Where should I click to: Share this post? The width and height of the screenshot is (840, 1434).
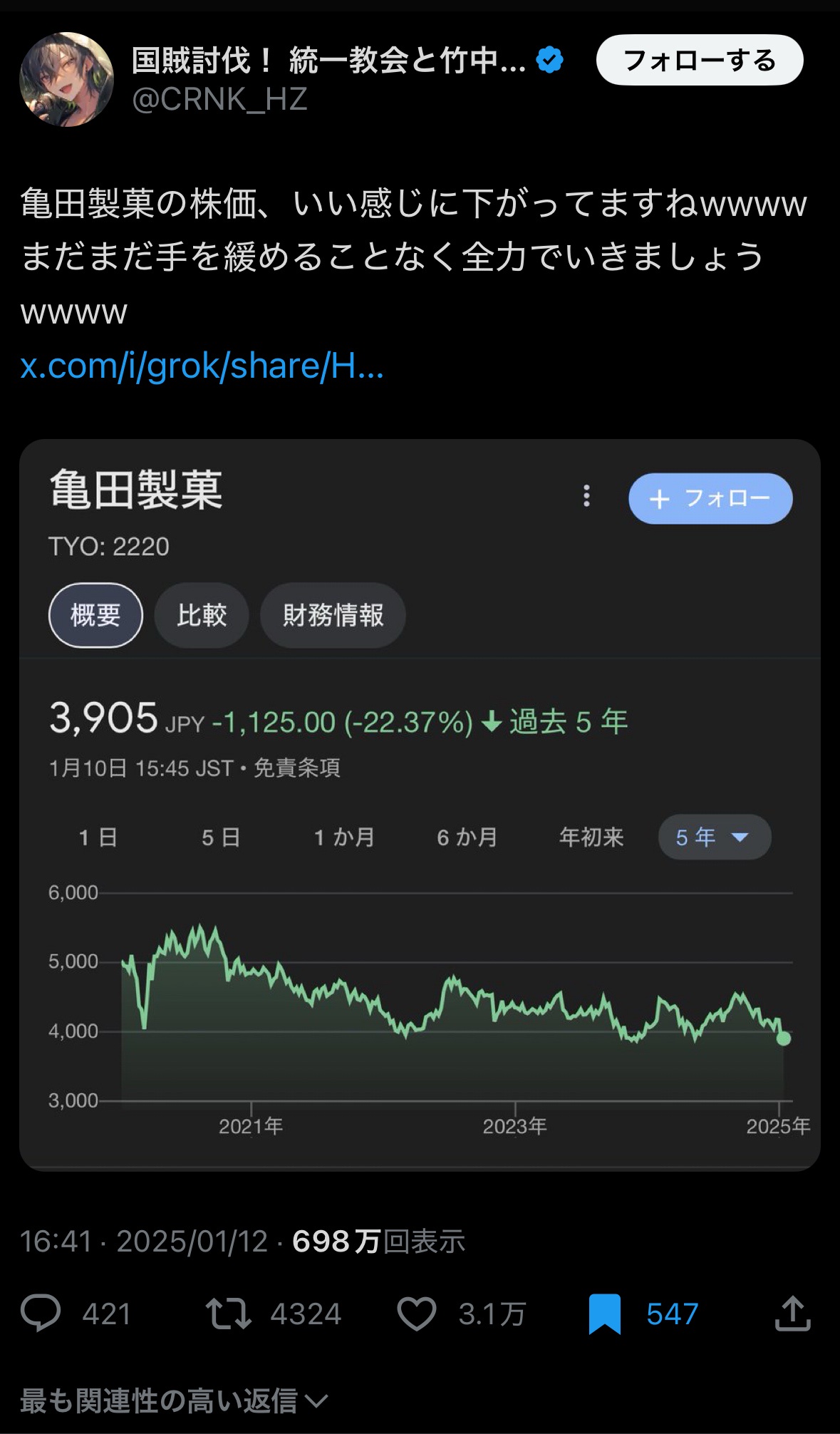pyautogui.click(x=793, y=1314)
